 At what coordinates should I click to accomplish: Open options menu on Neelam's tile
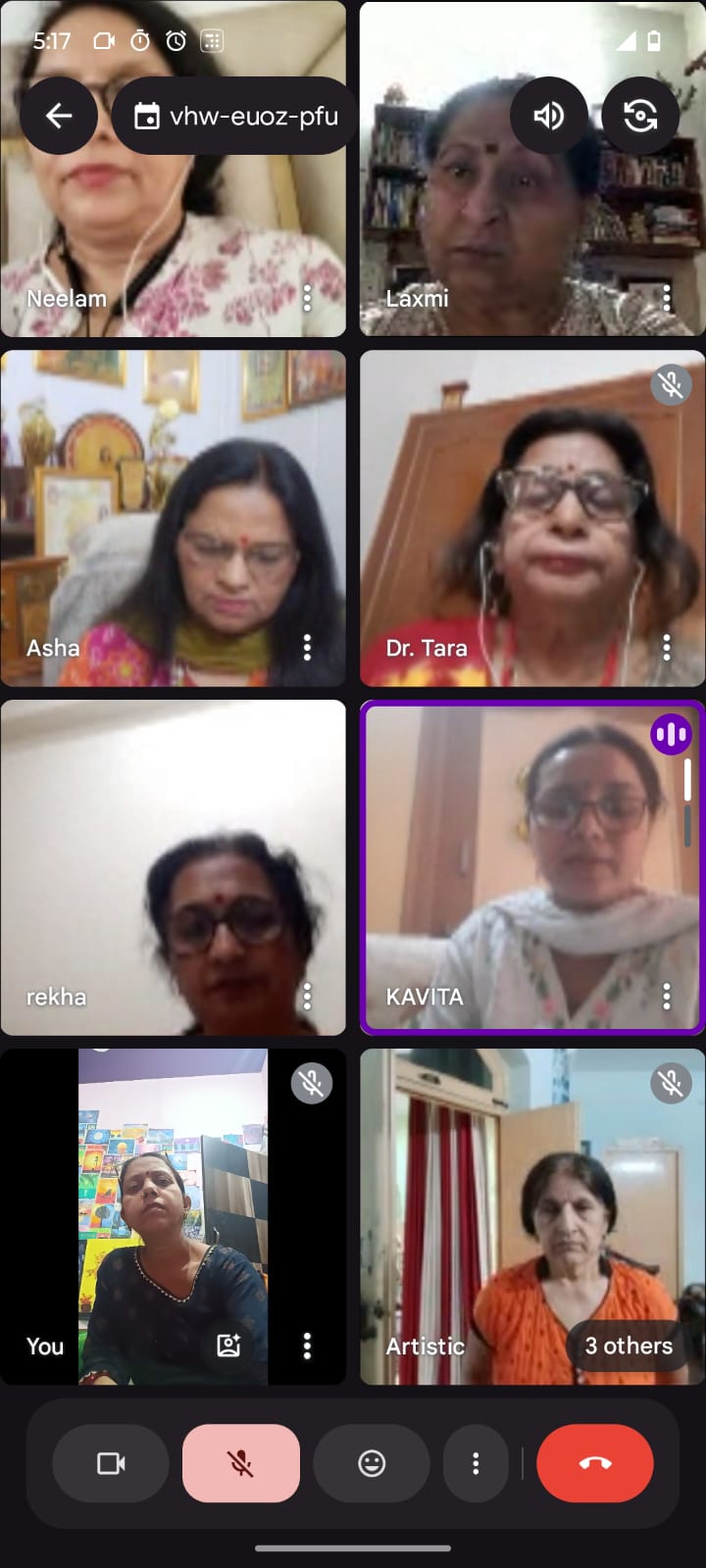307,298
